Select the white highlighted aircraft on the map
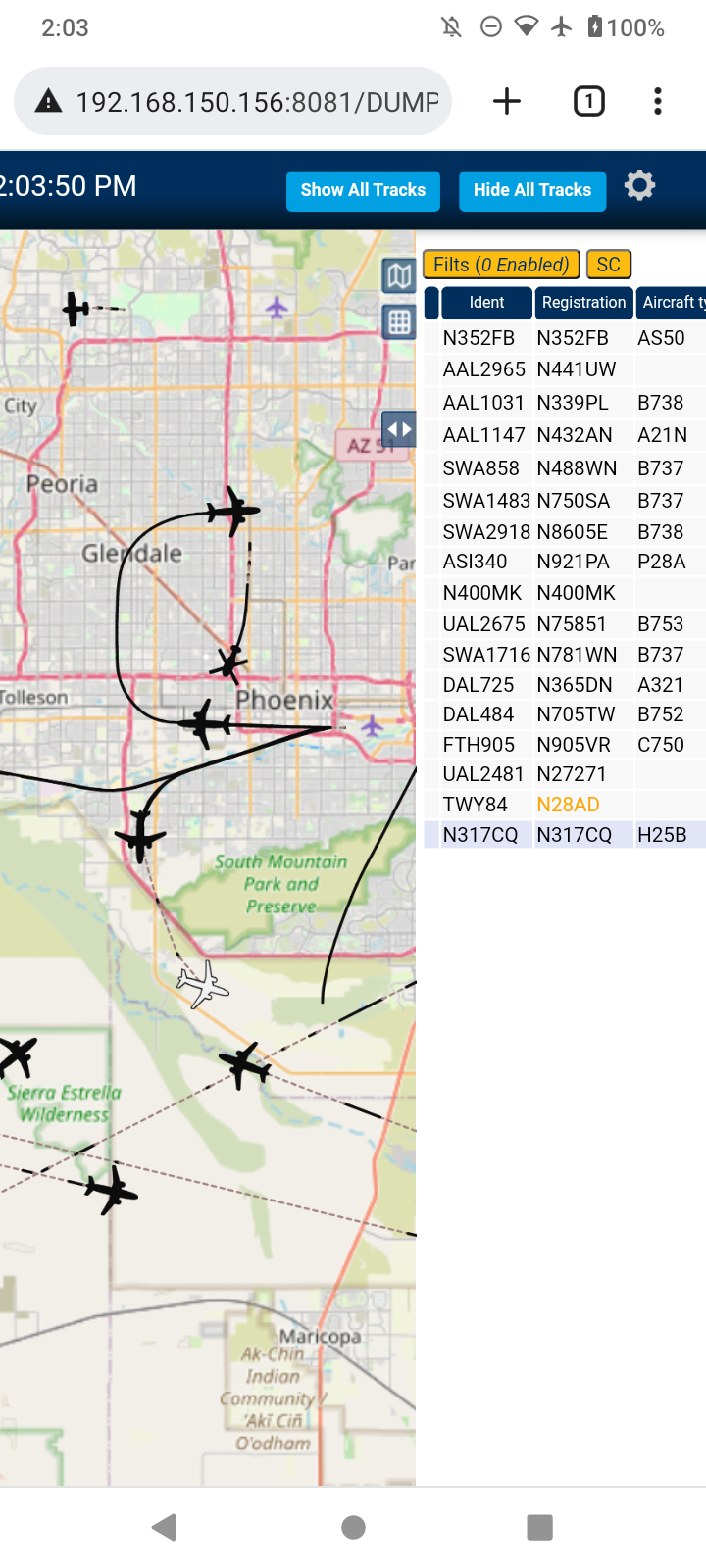 [203, 984]
